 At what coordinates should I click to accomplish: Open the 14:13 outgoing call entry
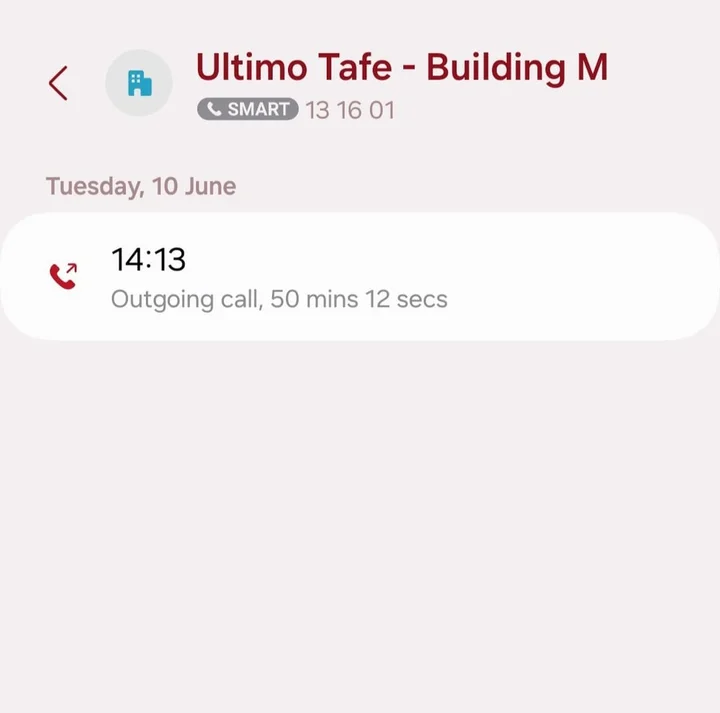[x=360, y=276]
